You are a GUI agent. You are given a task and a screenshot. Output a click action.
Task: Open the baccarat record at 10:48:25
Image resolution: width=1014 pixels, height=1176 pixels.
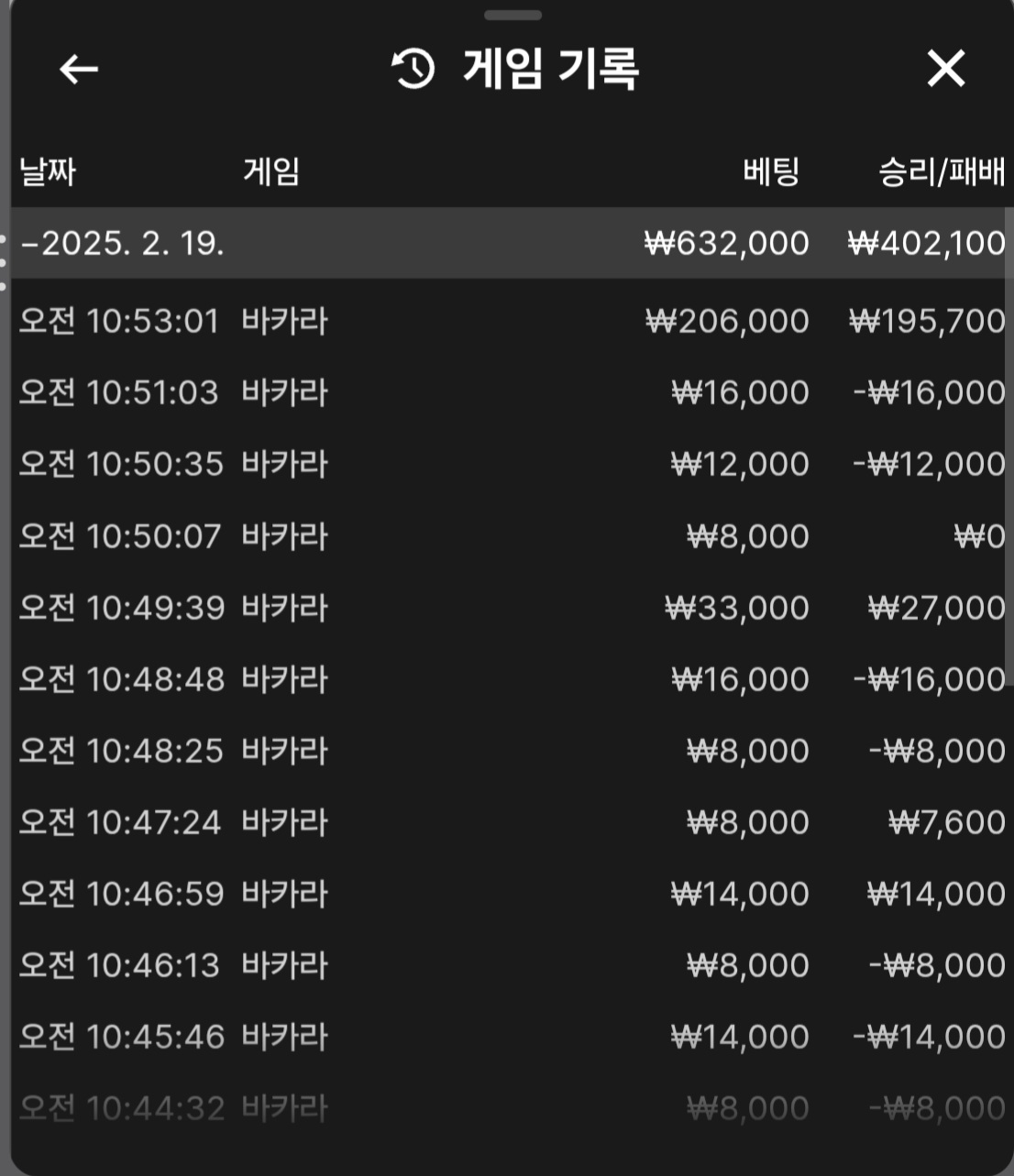[510, 751]
